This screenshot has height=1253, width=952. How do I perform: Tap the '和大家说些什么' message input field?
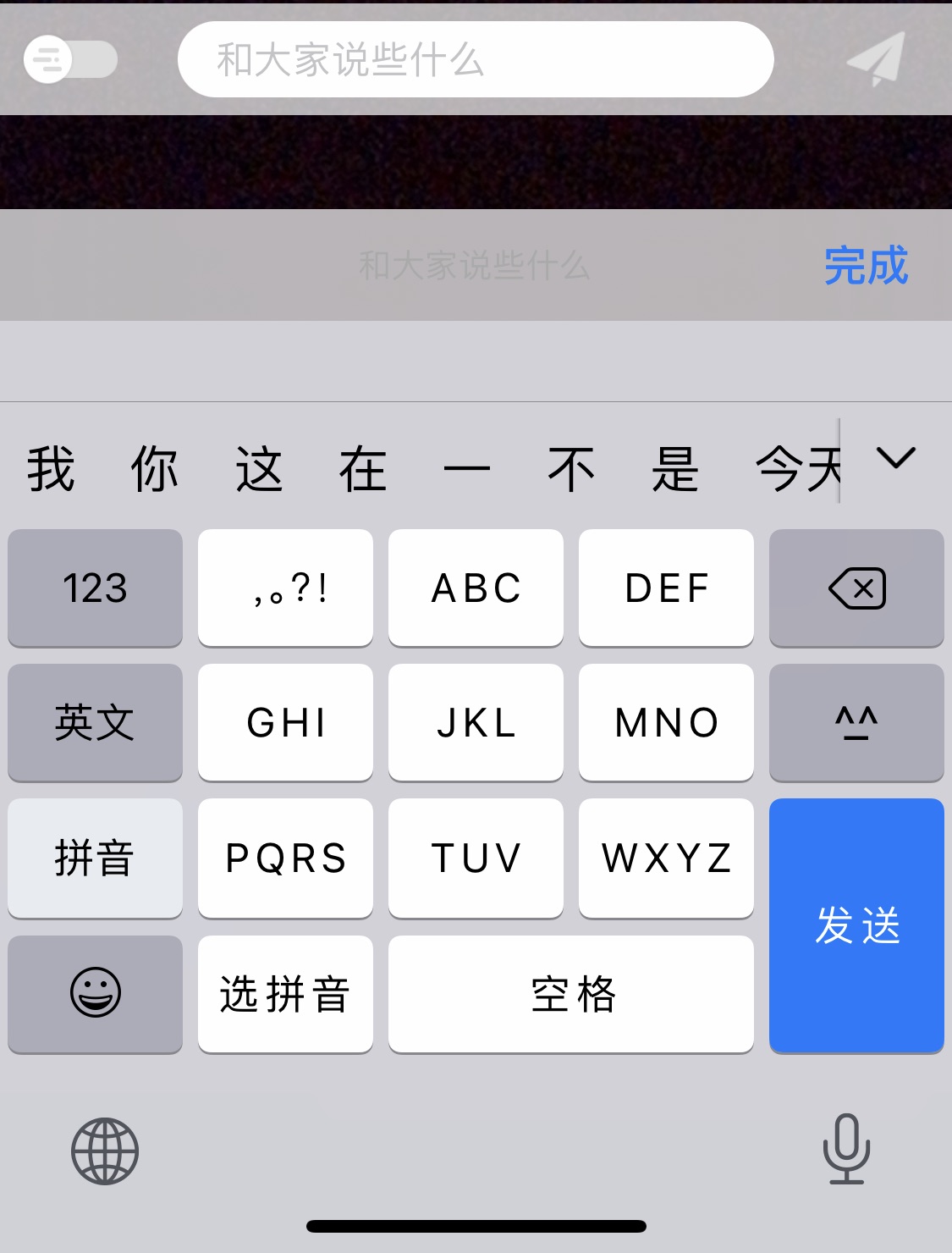pyautogui.click(x=475, y=59)
